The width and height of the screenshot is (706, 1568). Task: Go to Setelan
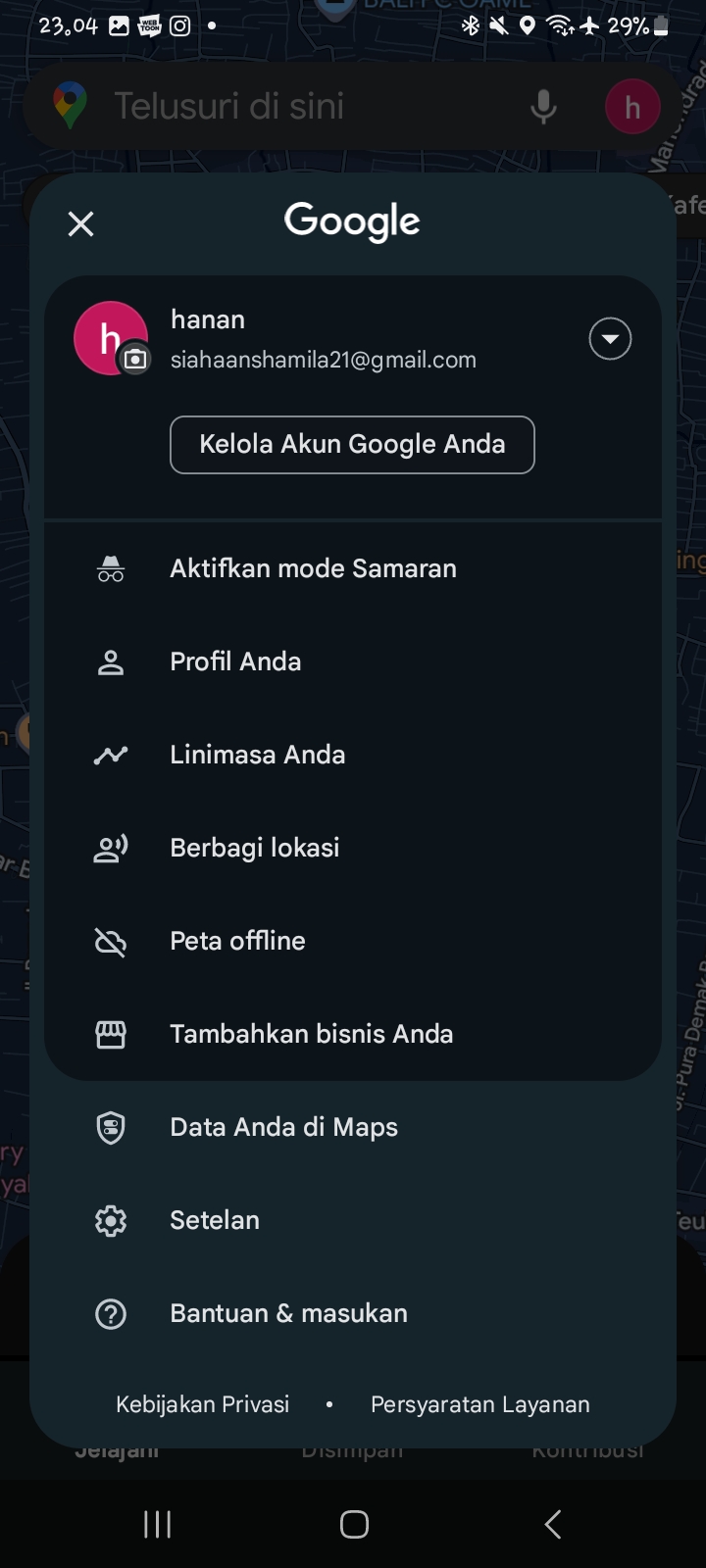(353, 1220)
